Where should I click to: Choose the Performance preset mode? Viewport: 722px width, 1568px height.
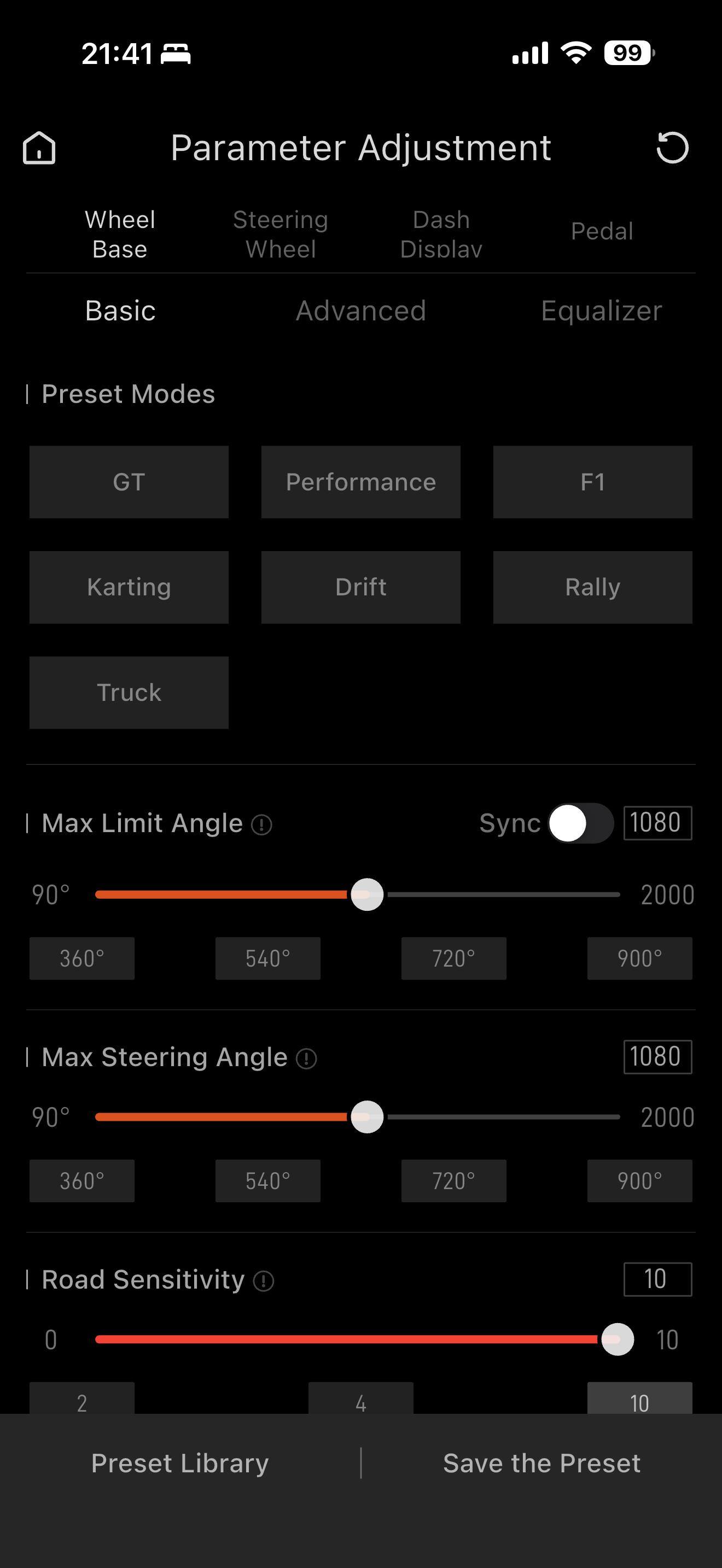tap(360, 482)
